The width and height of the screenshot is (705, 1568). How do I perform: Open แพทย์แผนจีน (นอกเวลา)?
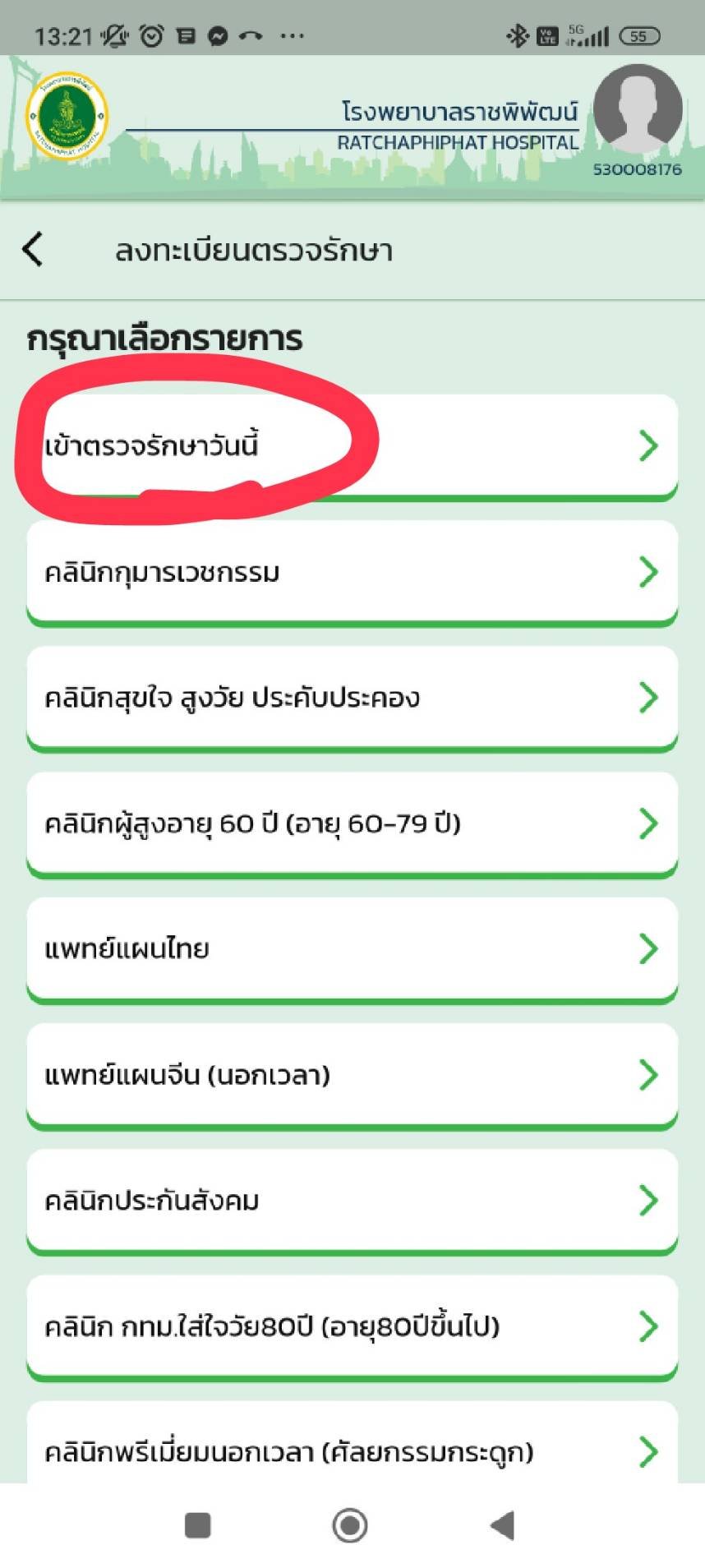(352, 1075)
